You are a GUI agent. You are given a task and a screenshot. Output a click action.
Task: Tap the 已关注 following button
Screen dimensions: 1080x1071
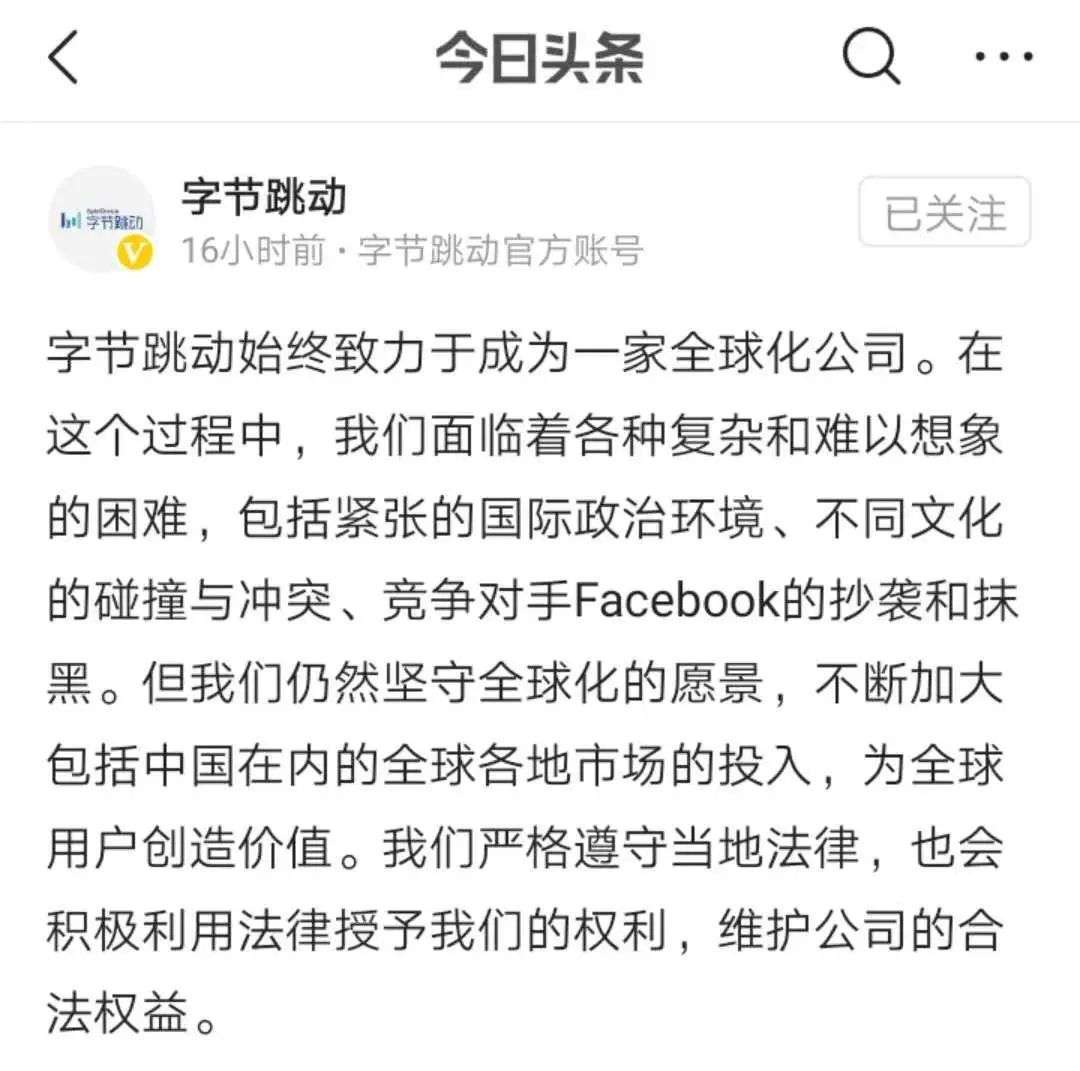(944, 212)
